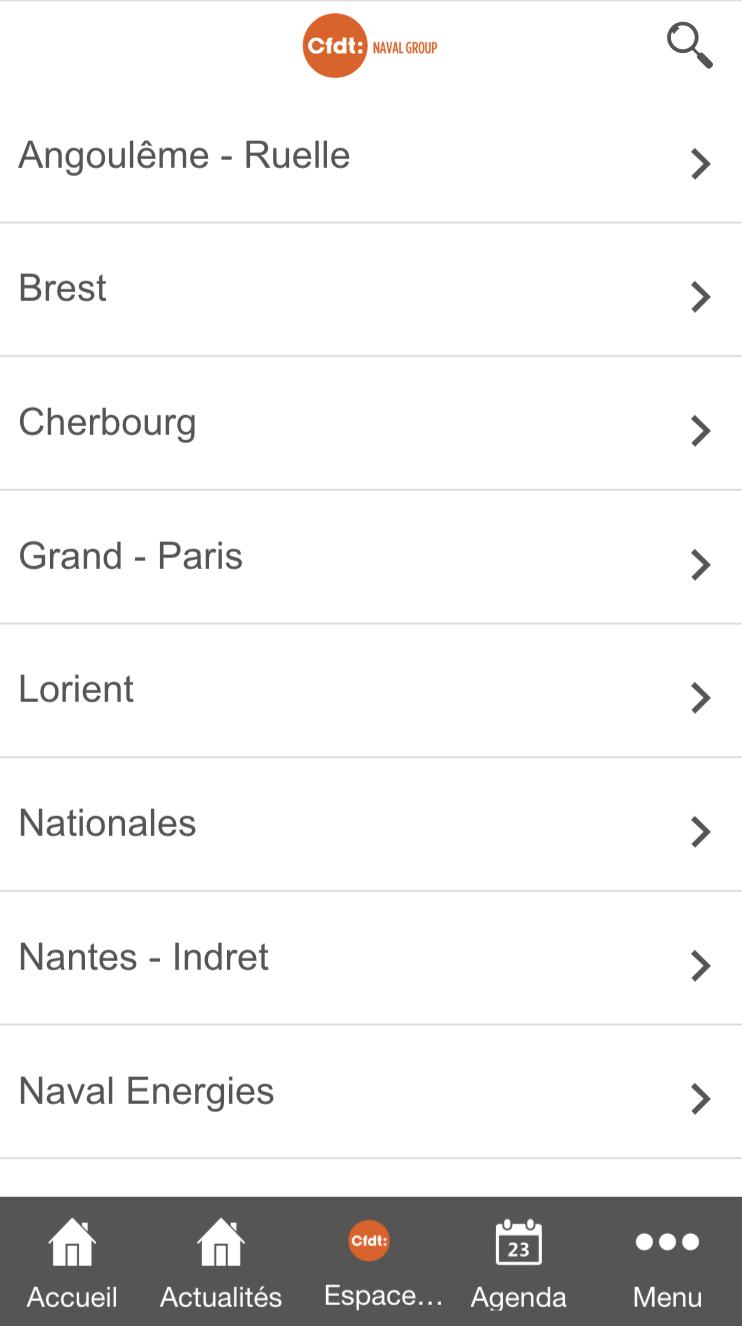Go to the Accueil tab
This screenshot has width=742, height=1326.
72,1262
